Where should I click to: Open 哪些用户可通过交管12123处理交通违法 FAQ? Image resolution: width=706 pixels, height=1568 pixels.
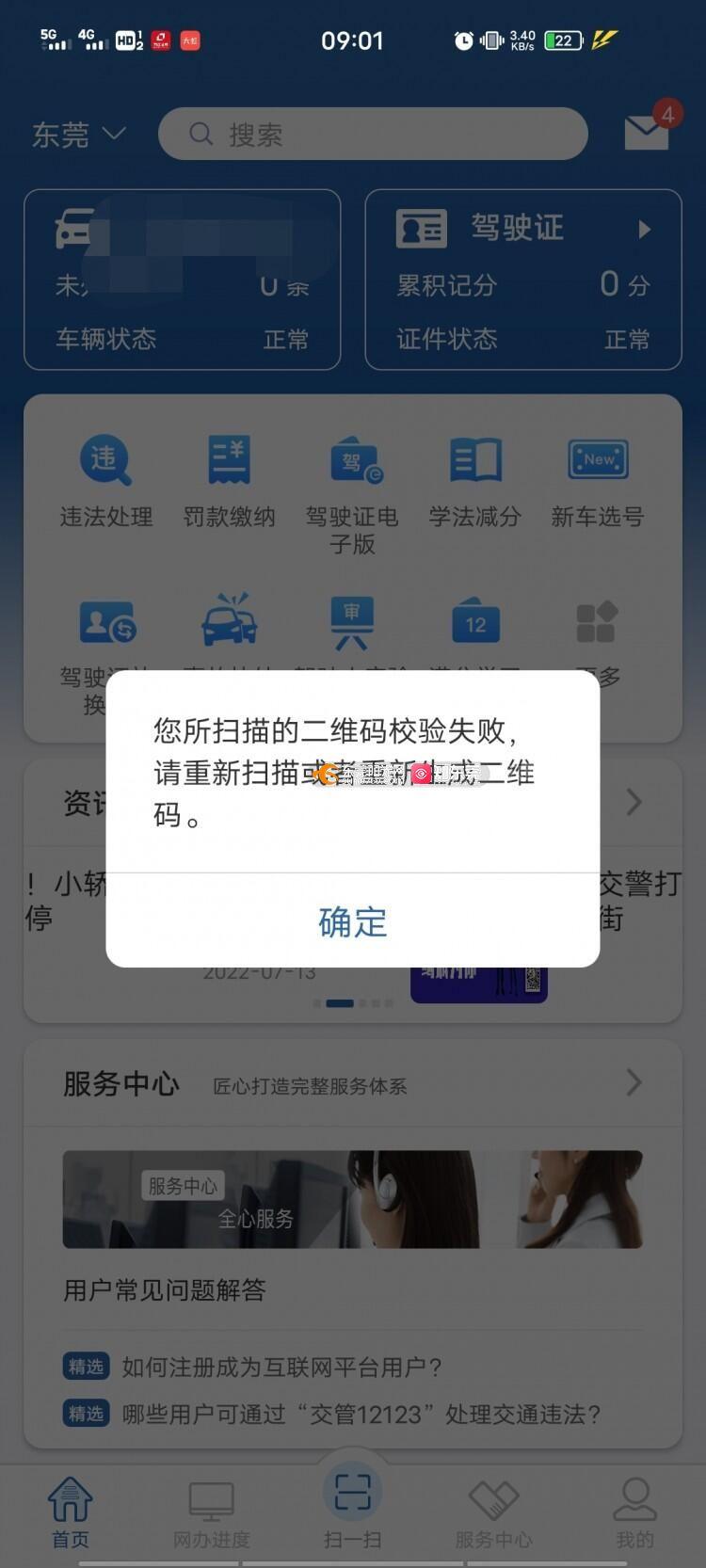(x=361, y=1414)
